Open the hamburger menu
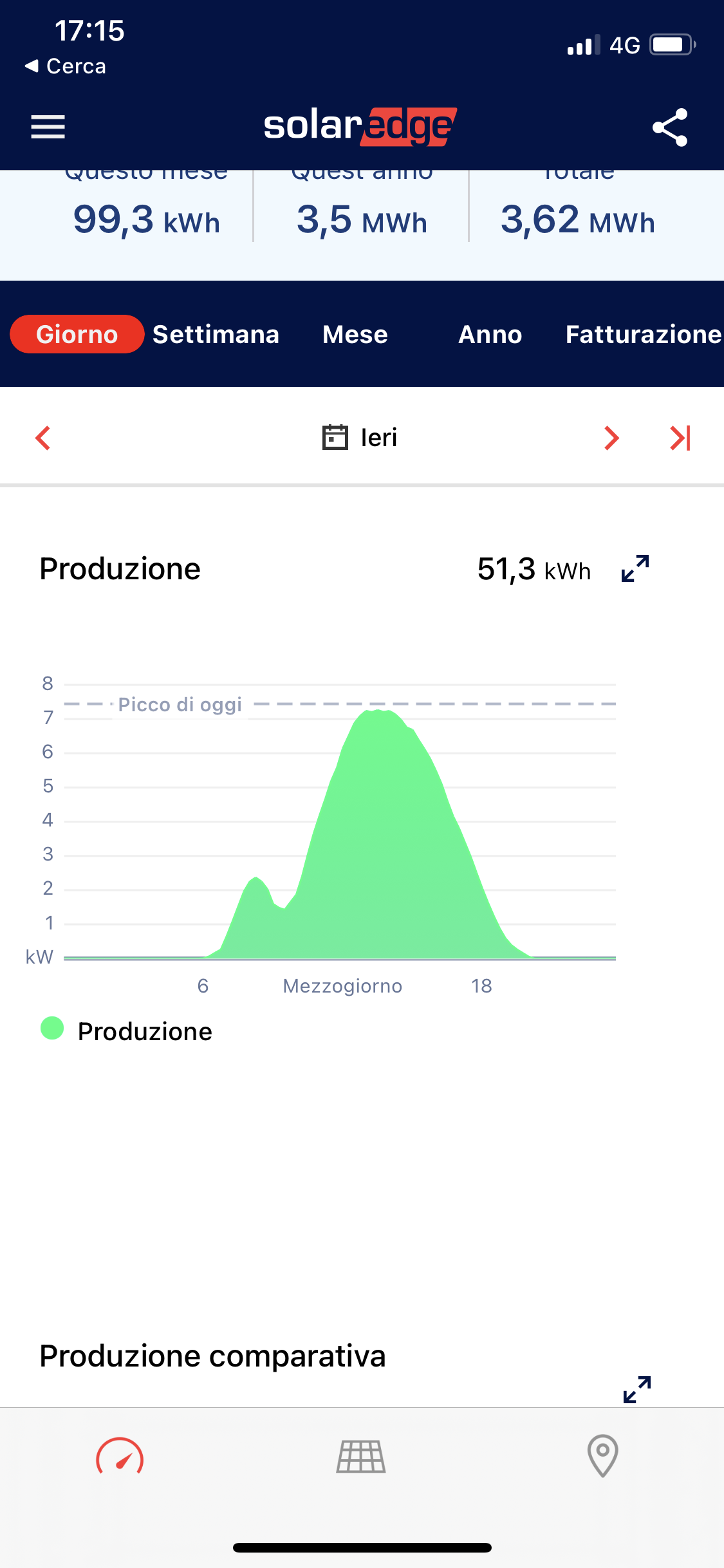Viewport: 724px width, 1568px height. (48, 127)
